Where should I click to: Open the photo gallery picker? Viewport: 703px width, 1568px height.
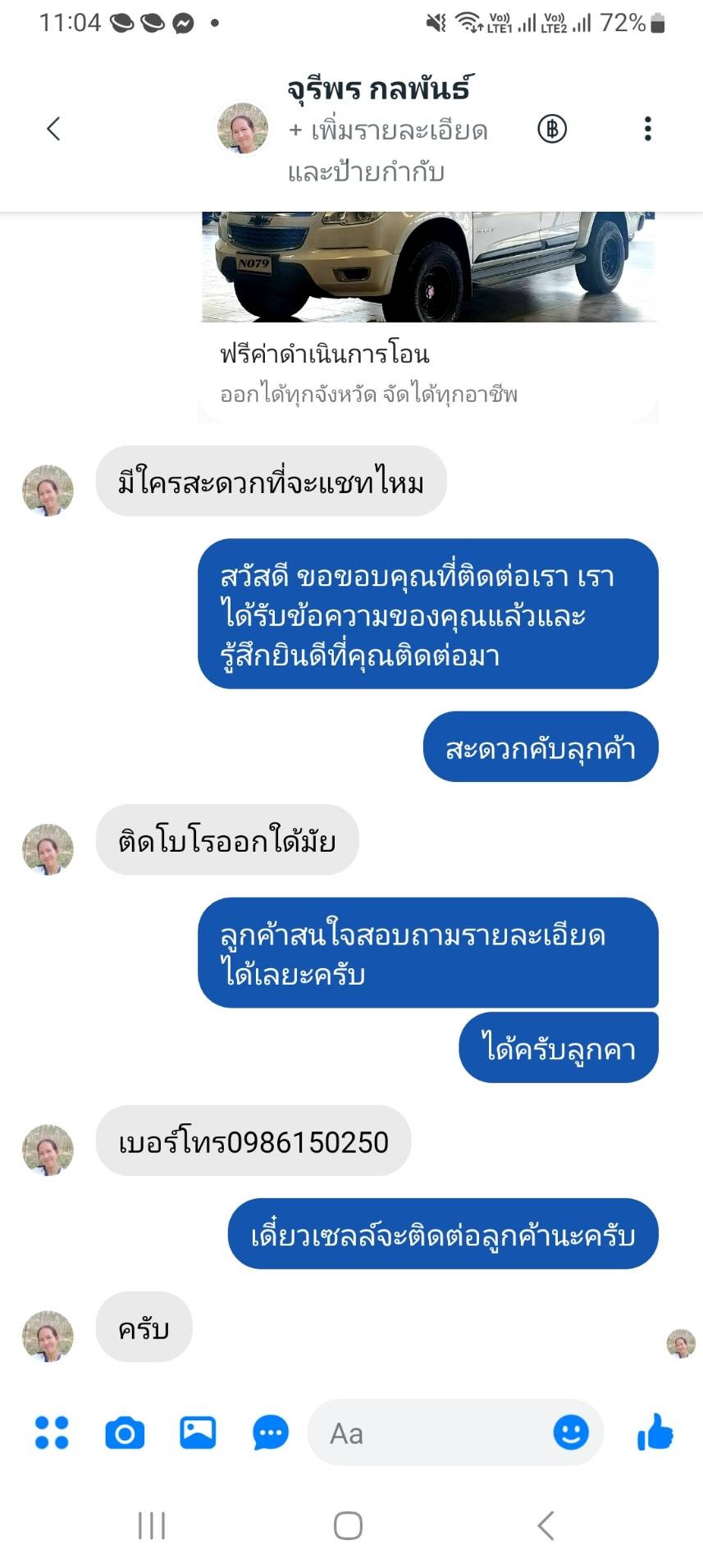(198, 1433)
